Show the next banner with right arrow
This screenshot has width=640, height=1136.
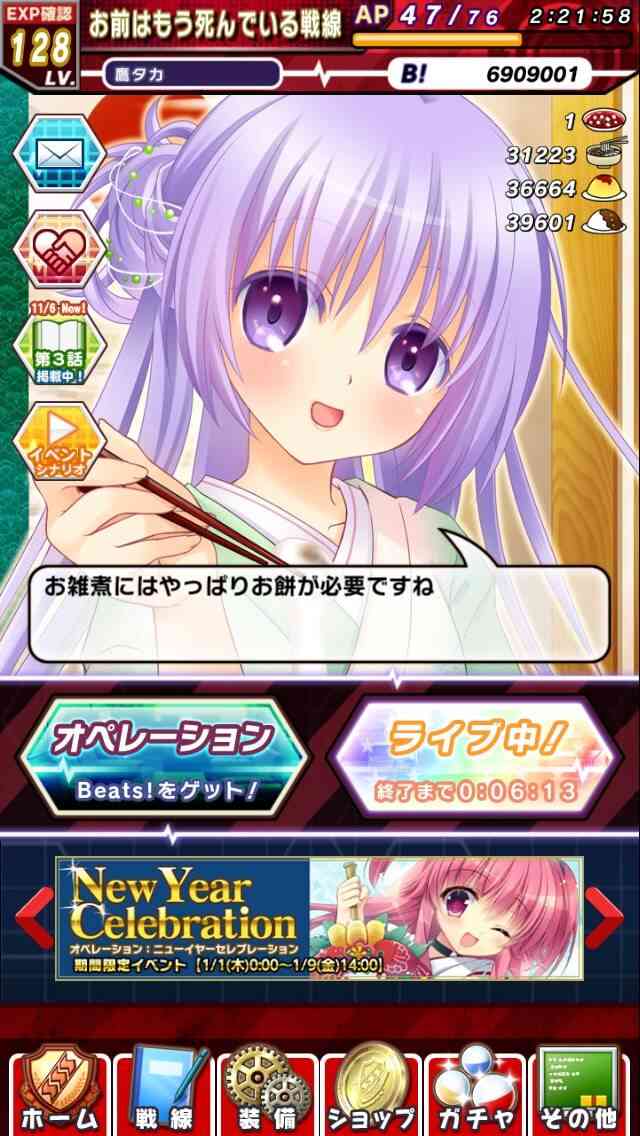(604, 917)
